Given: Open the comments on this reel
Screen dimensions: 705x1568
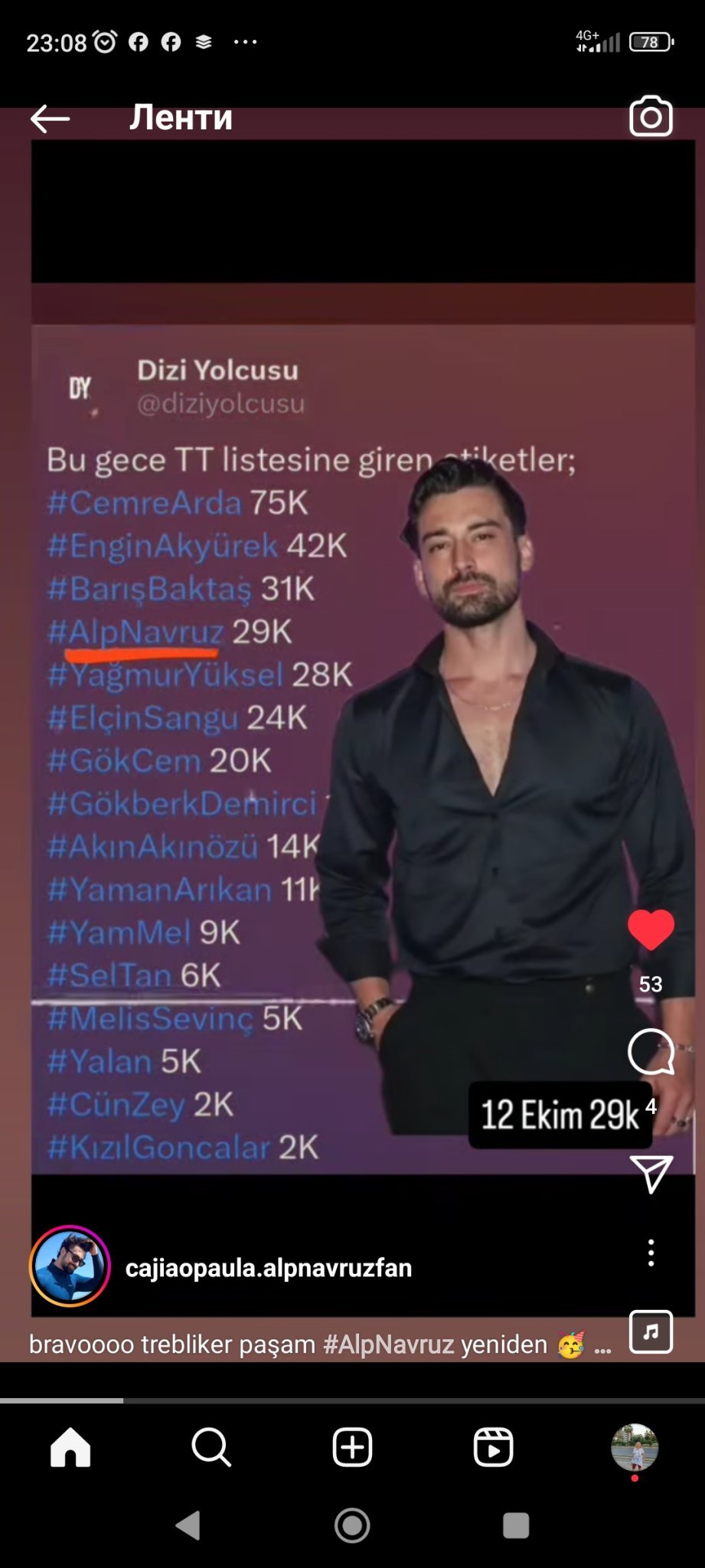Looking at the screenshot, I should click(651, 1052).
